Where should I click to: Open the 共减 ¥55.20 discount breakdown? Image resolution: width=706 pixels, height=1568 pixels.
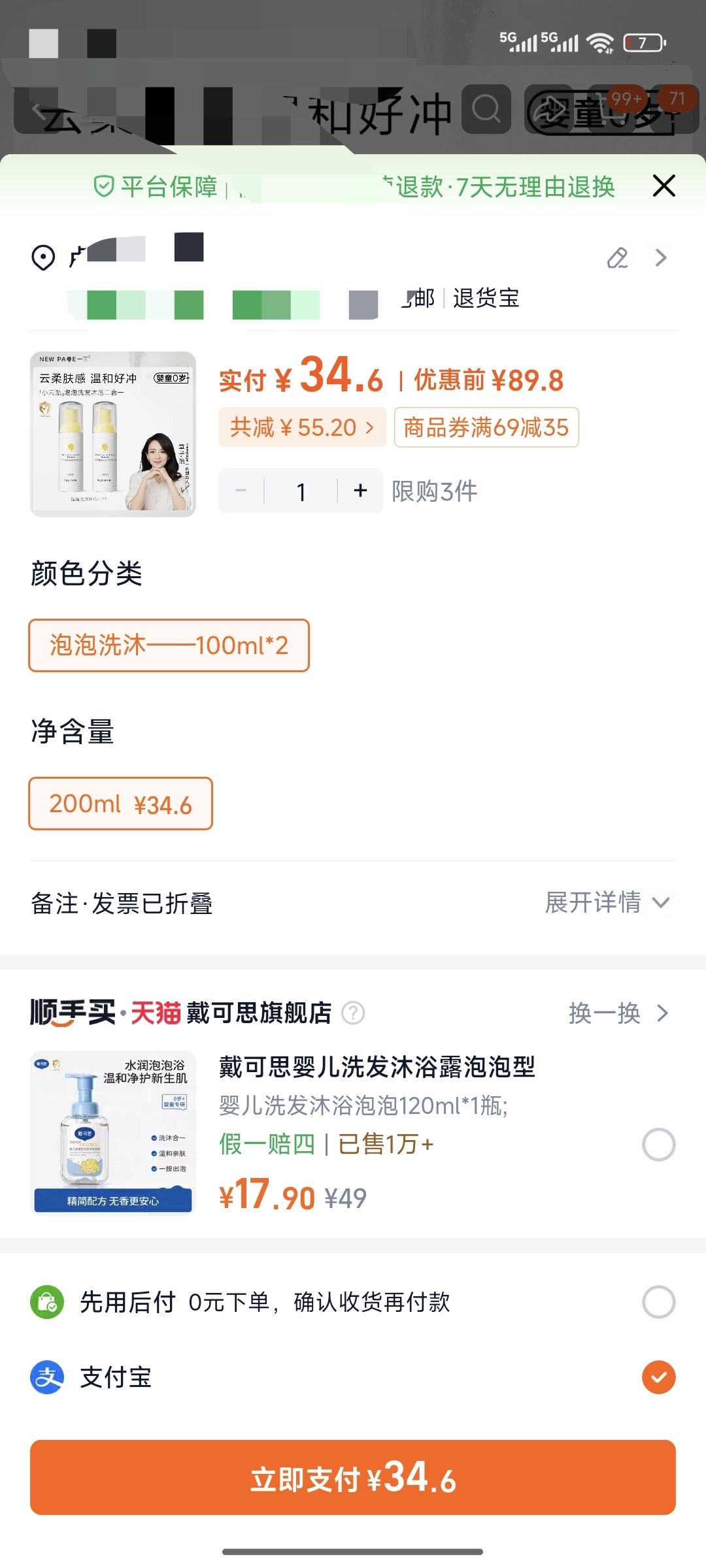302,427
